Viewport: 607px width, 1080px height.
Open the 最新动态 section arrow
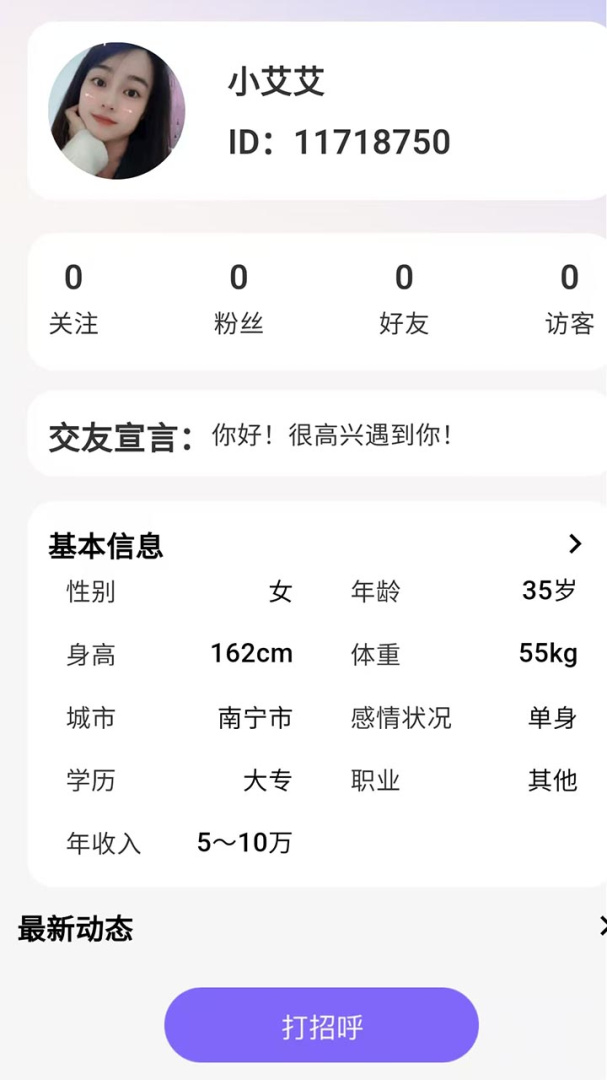click(603, 926)
